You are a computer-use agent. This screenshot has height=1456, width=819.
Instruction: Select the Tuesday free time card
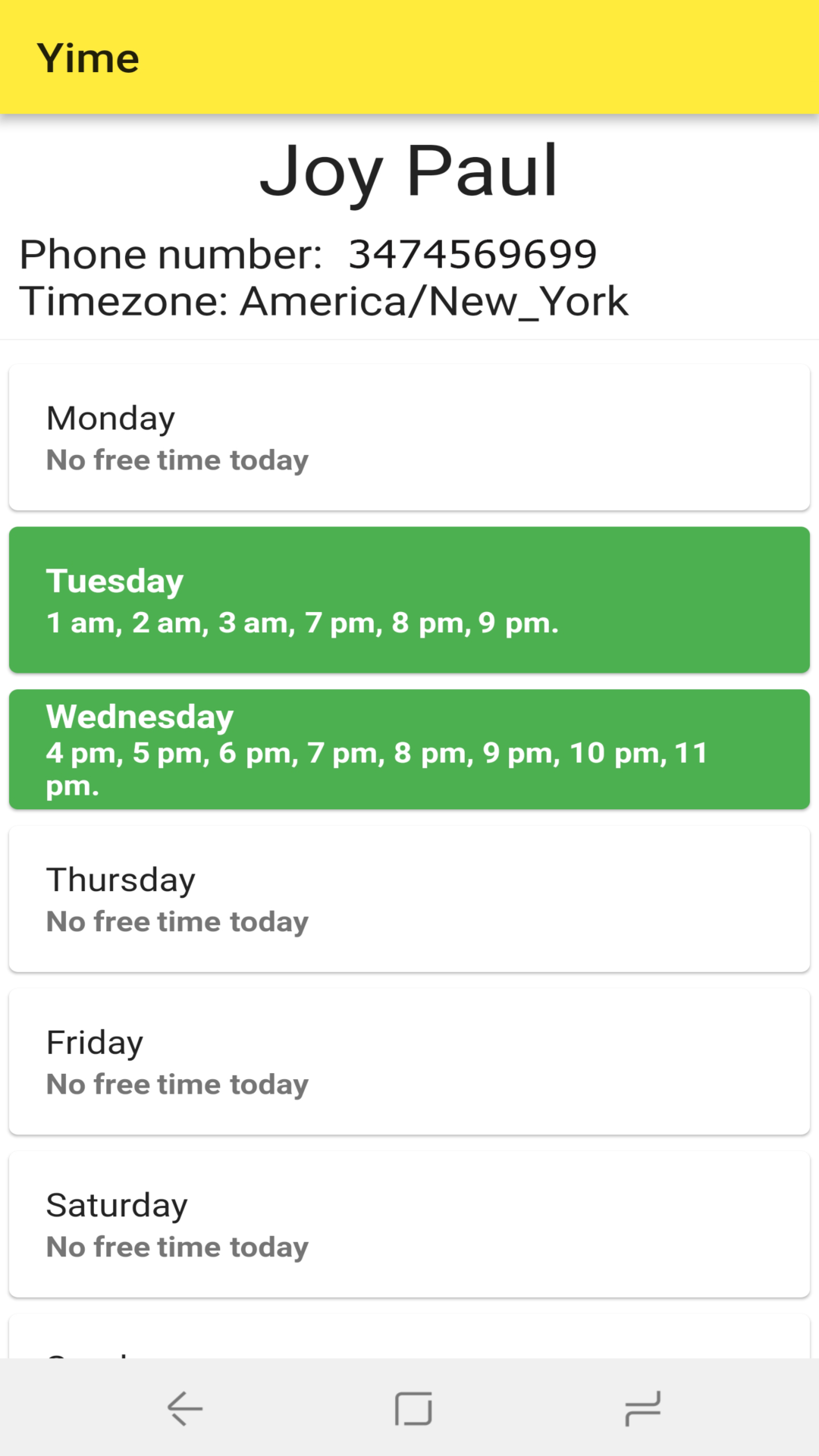[x=409, y=600]
